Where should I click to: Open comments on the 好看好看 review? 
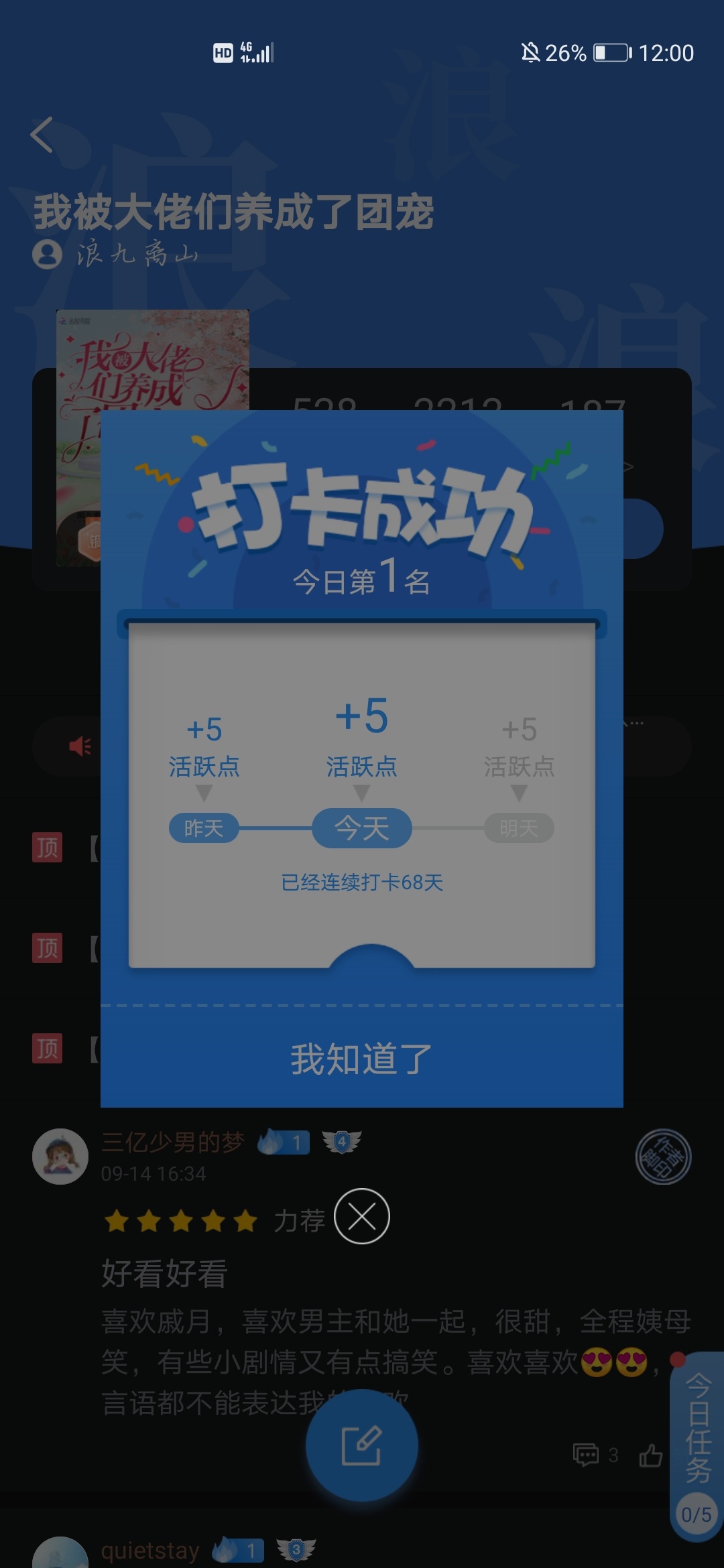click(596, 1455)
